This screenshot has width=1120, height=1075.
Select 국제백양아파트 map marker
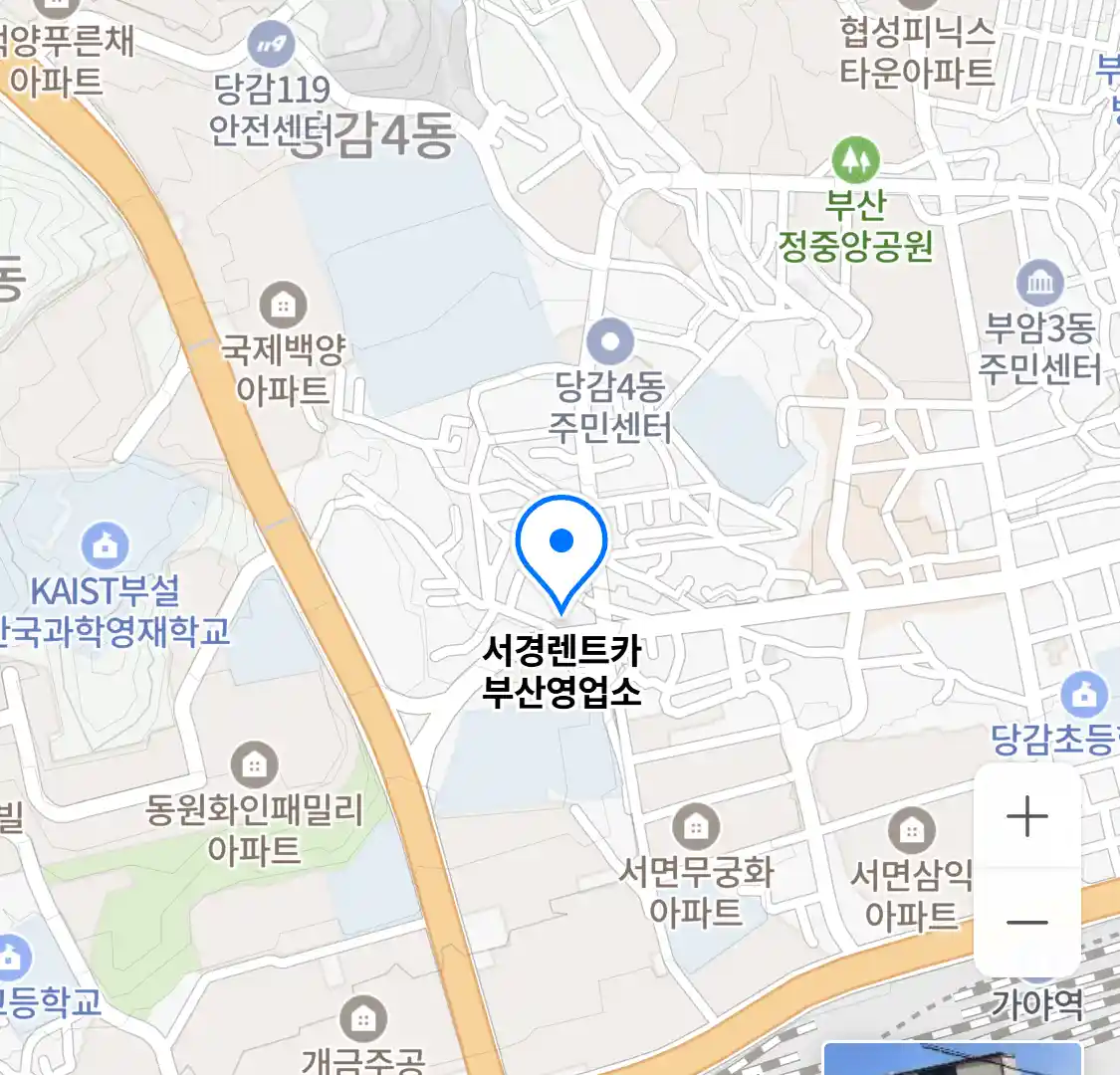click(283, 305)
